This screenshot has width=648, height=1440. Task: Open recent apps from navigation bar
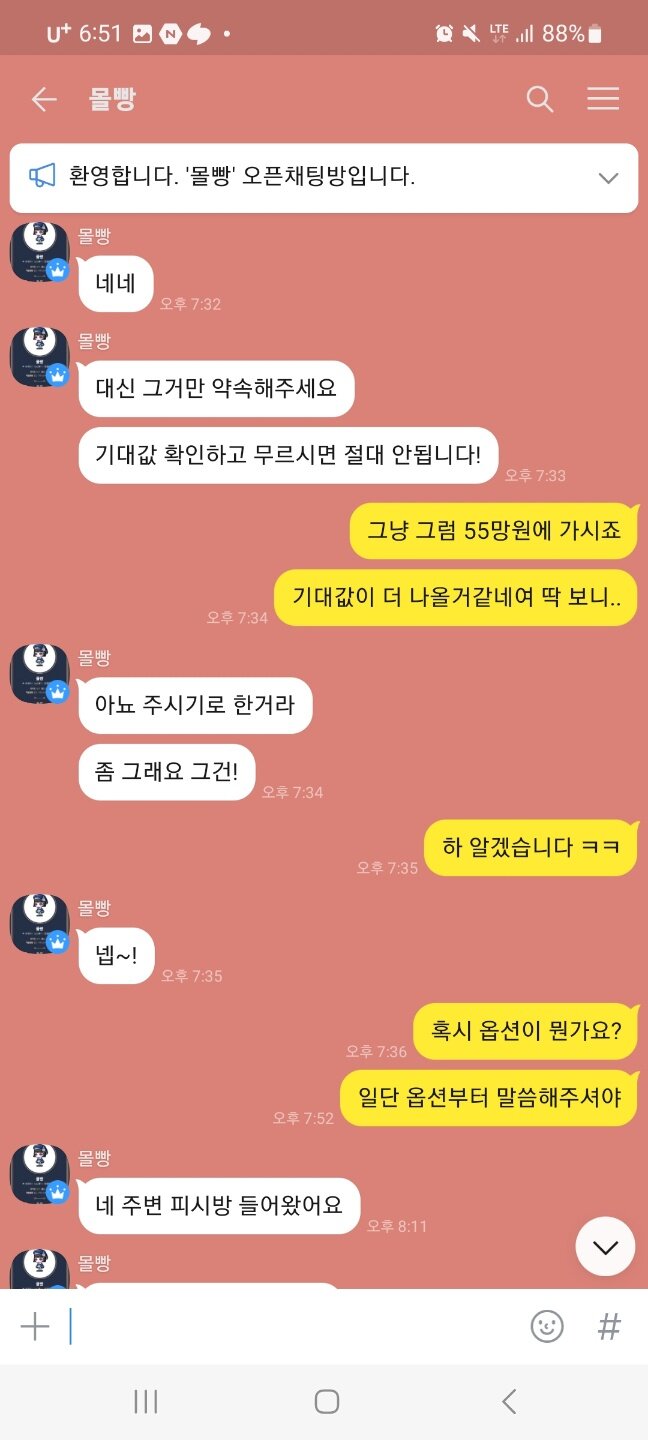[146, 1402]
